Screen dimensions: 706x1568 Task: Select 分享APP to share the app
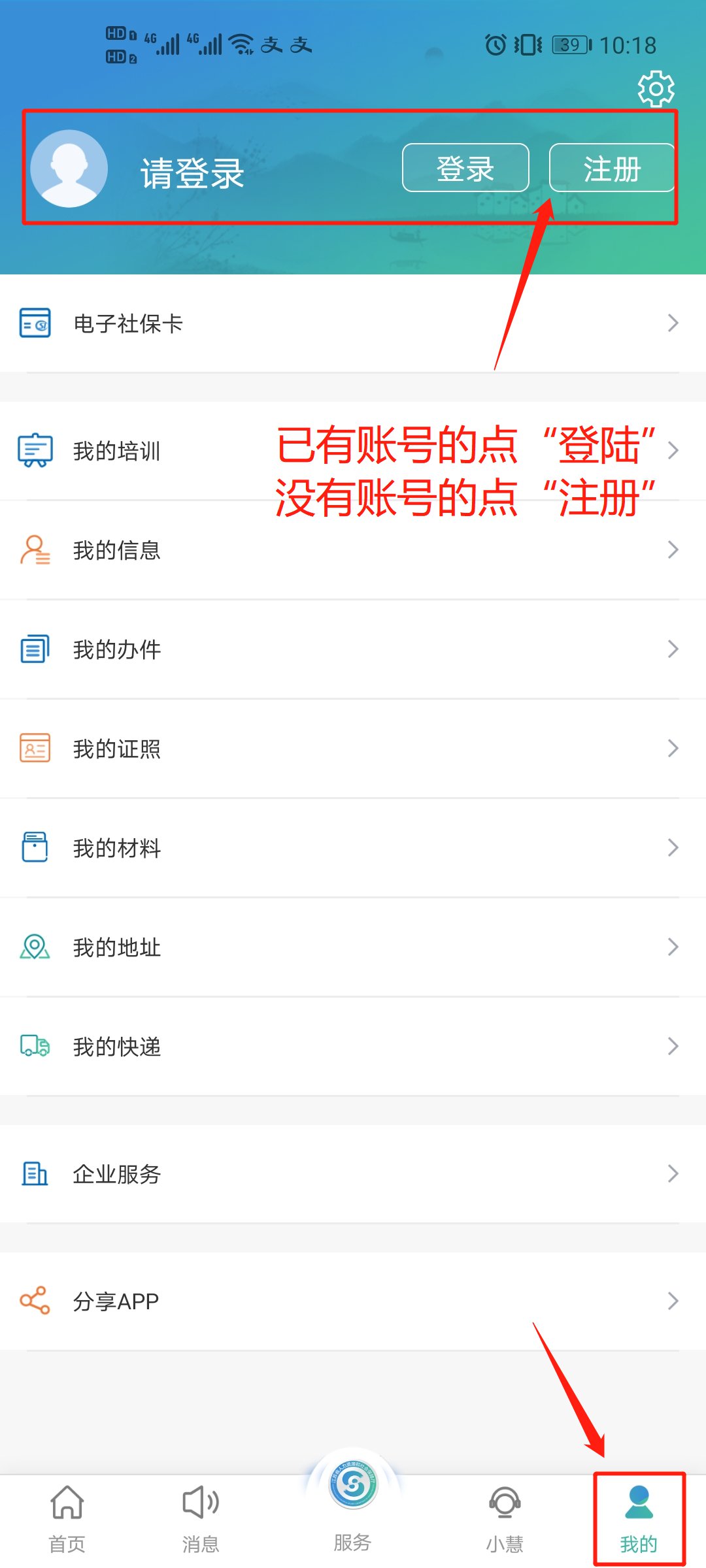353,1301
